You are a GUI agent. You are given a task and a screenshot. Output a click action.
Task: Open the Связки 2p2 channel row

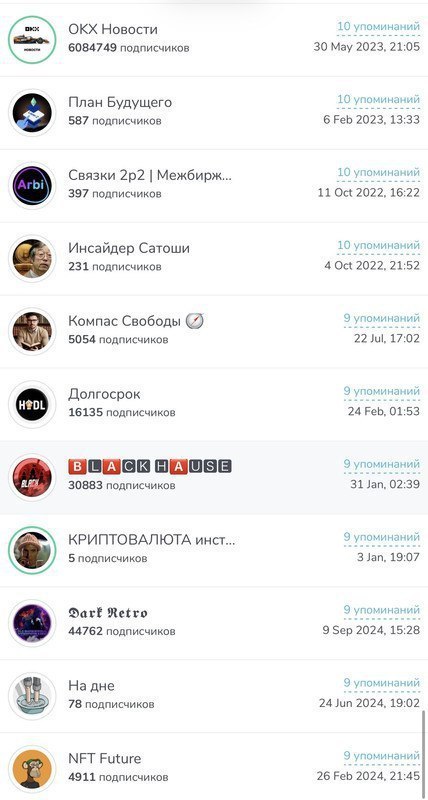(214, 186)
